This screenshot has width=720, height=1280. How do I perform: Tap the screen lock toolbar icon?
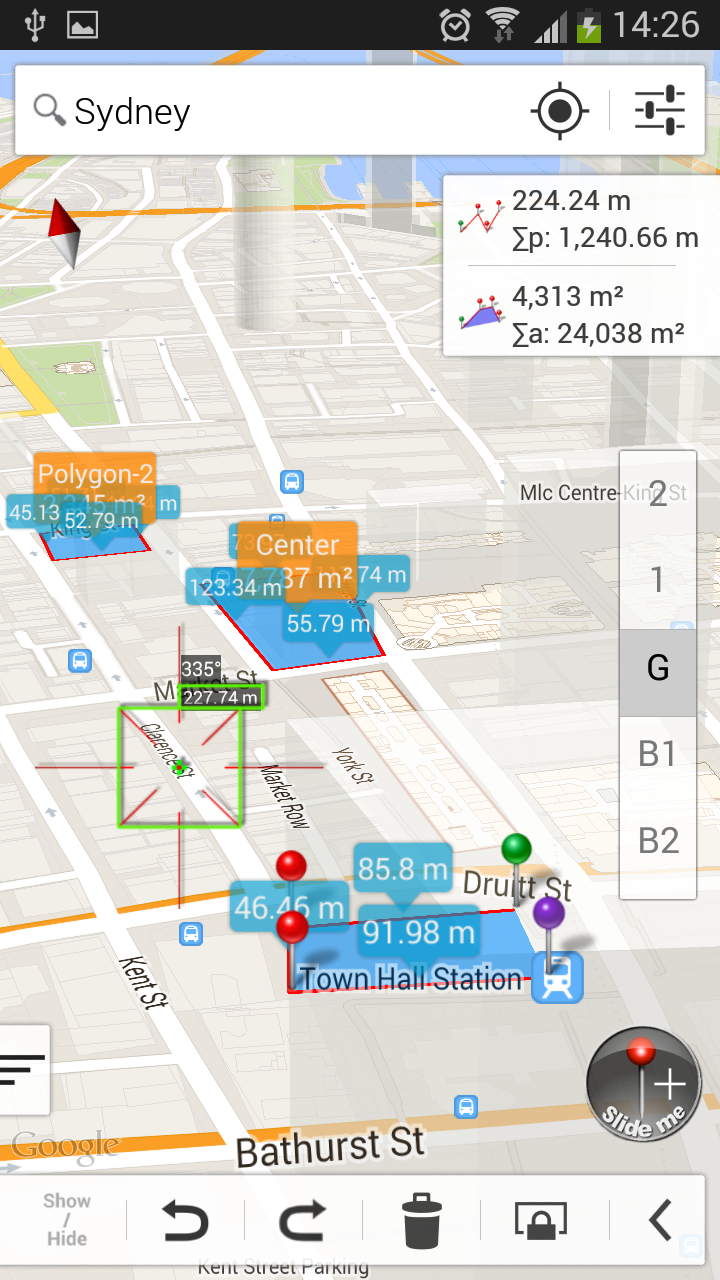(540, 1221)
